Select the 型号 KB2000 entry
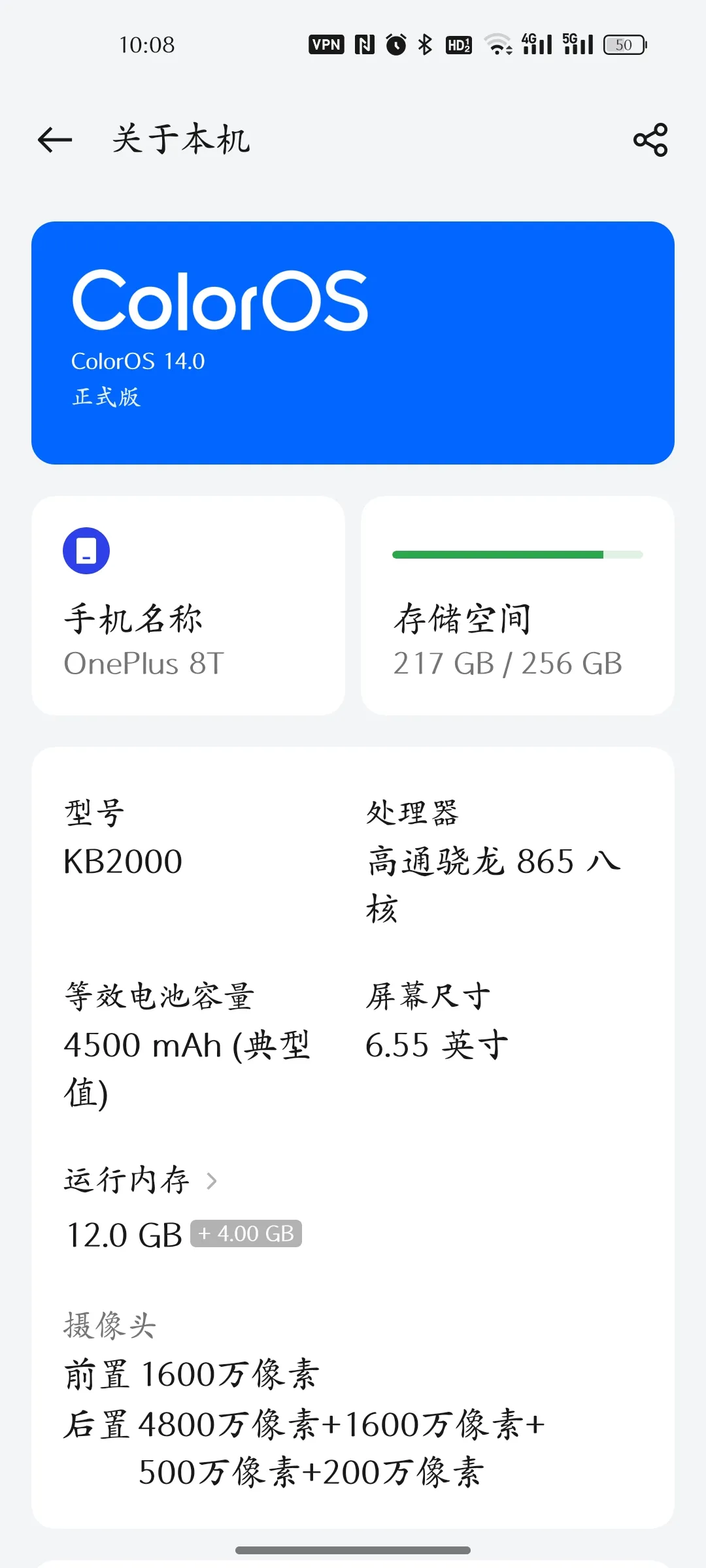Screen dimensions: 706x1568 [123, 840]
